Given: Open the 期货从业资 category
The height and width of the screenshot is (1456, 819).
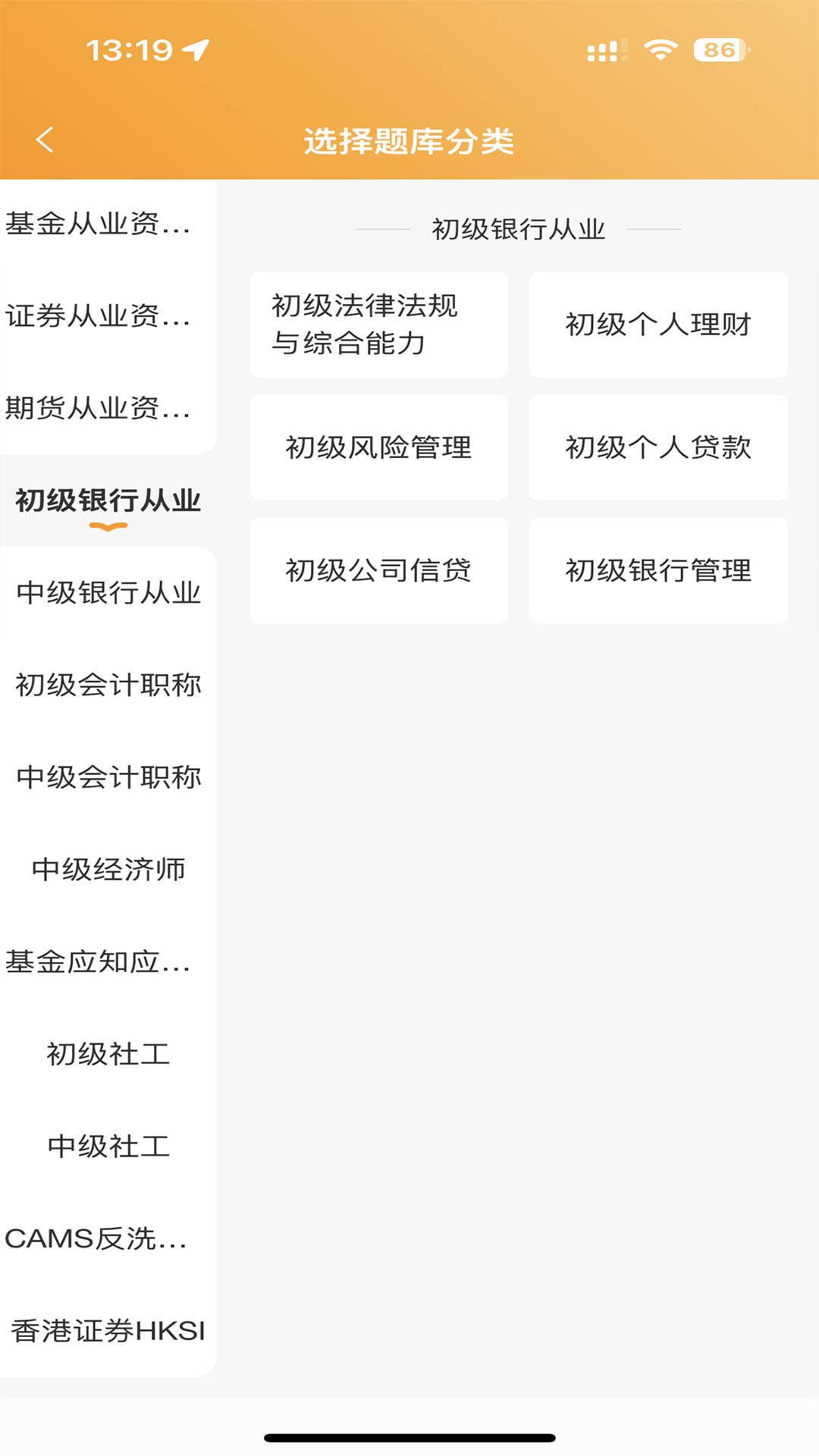Looking at the screenshot, I should (x=101, y=409).
